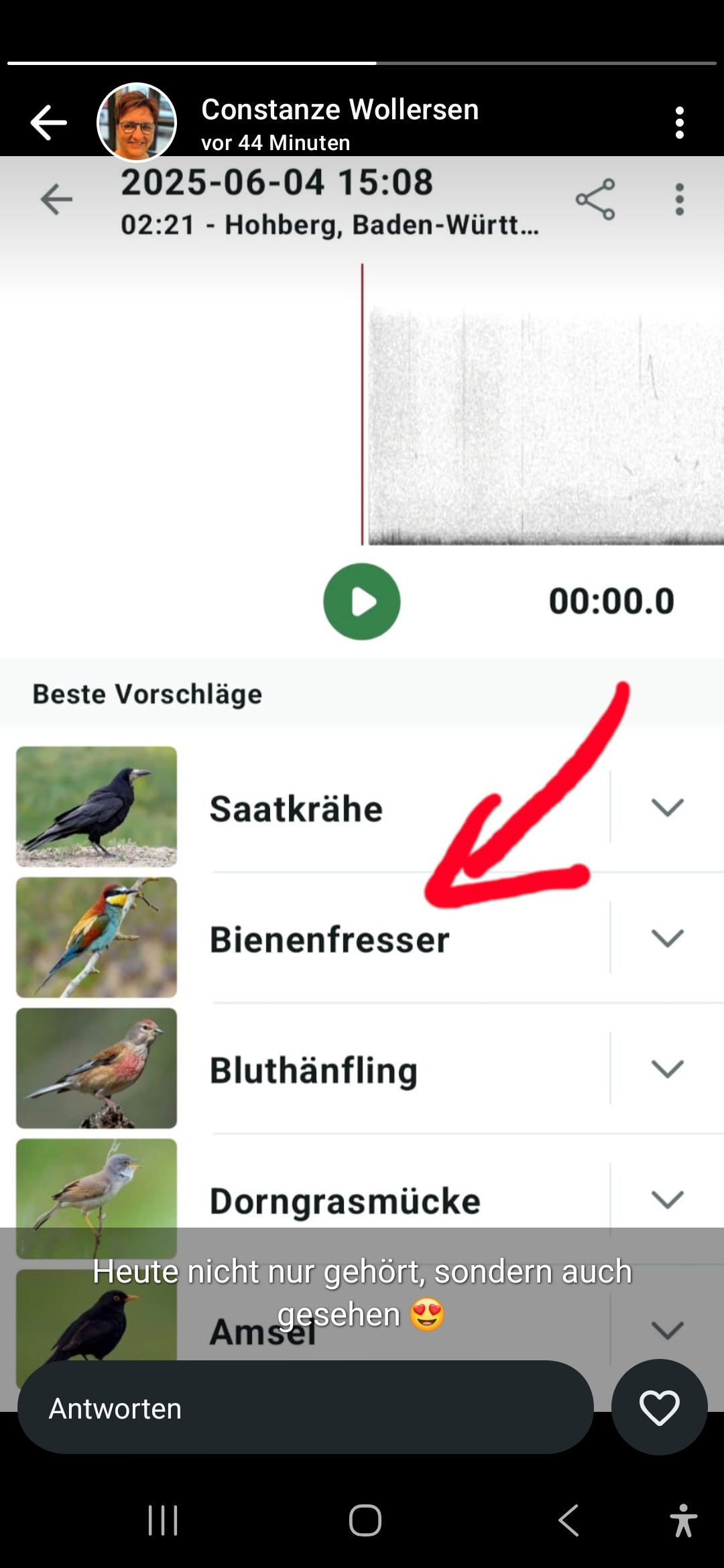Open recent apps from navigation bar
724x1568 pixels.
(x=163, y=1520)
